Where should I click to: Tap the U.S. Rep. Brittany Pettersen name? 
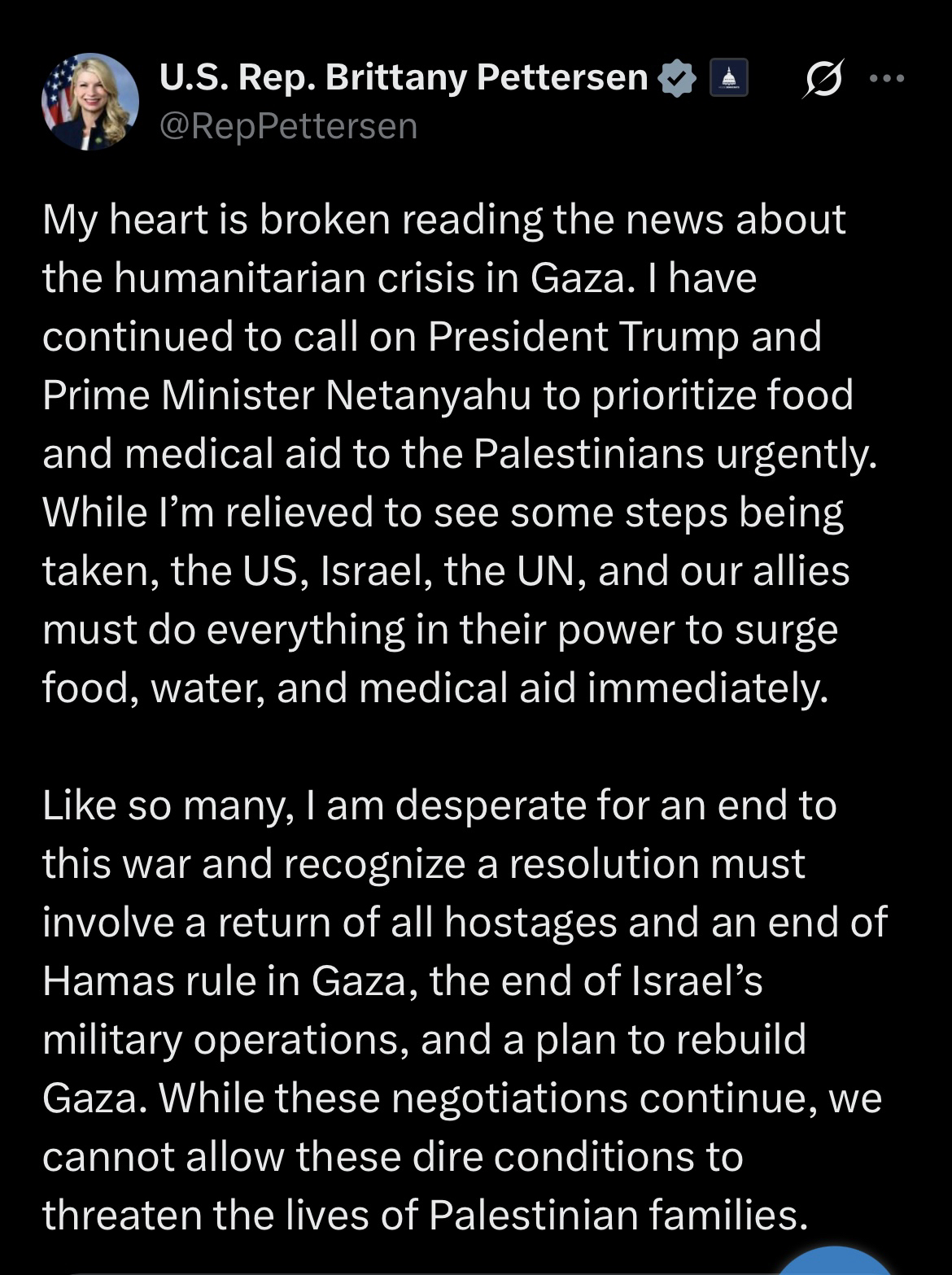404,78
